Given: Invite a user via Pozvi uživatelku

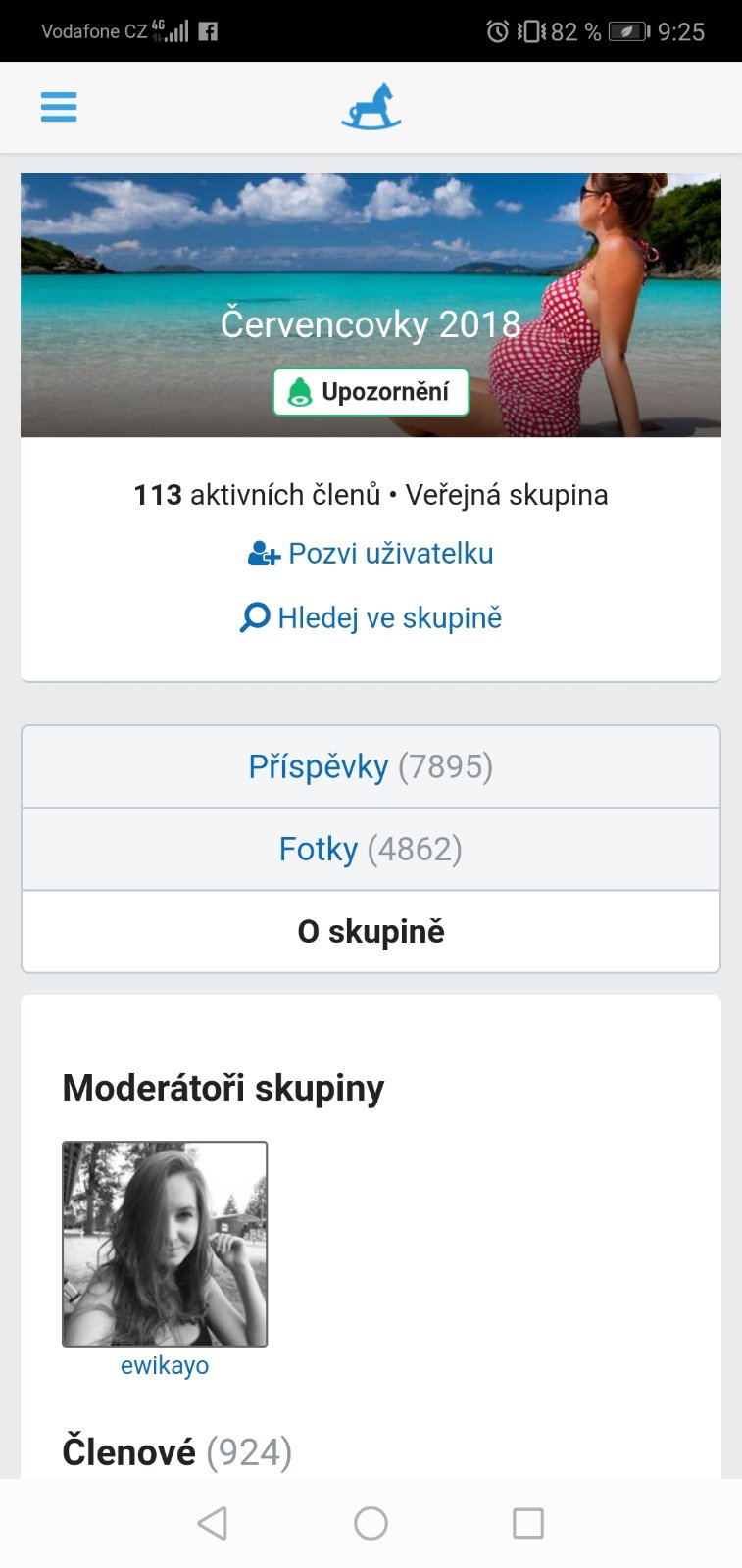Looking at the screenshot, I should coord(371,554).
